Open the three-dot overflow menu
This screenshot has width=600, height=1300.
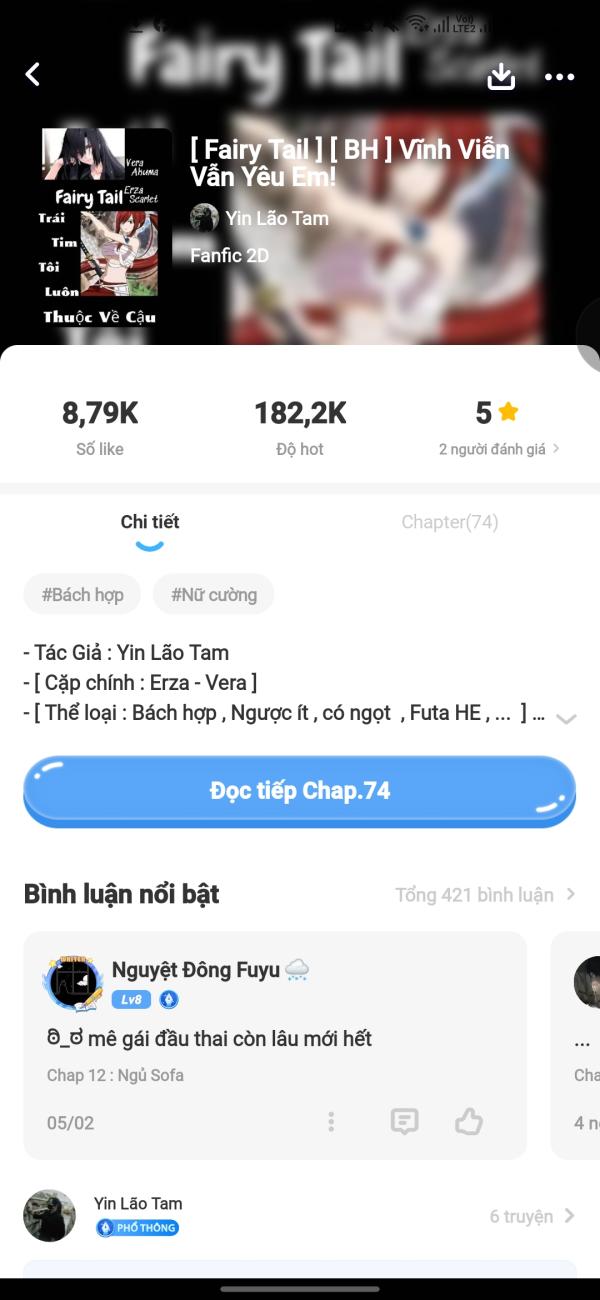tap(559, 77)
